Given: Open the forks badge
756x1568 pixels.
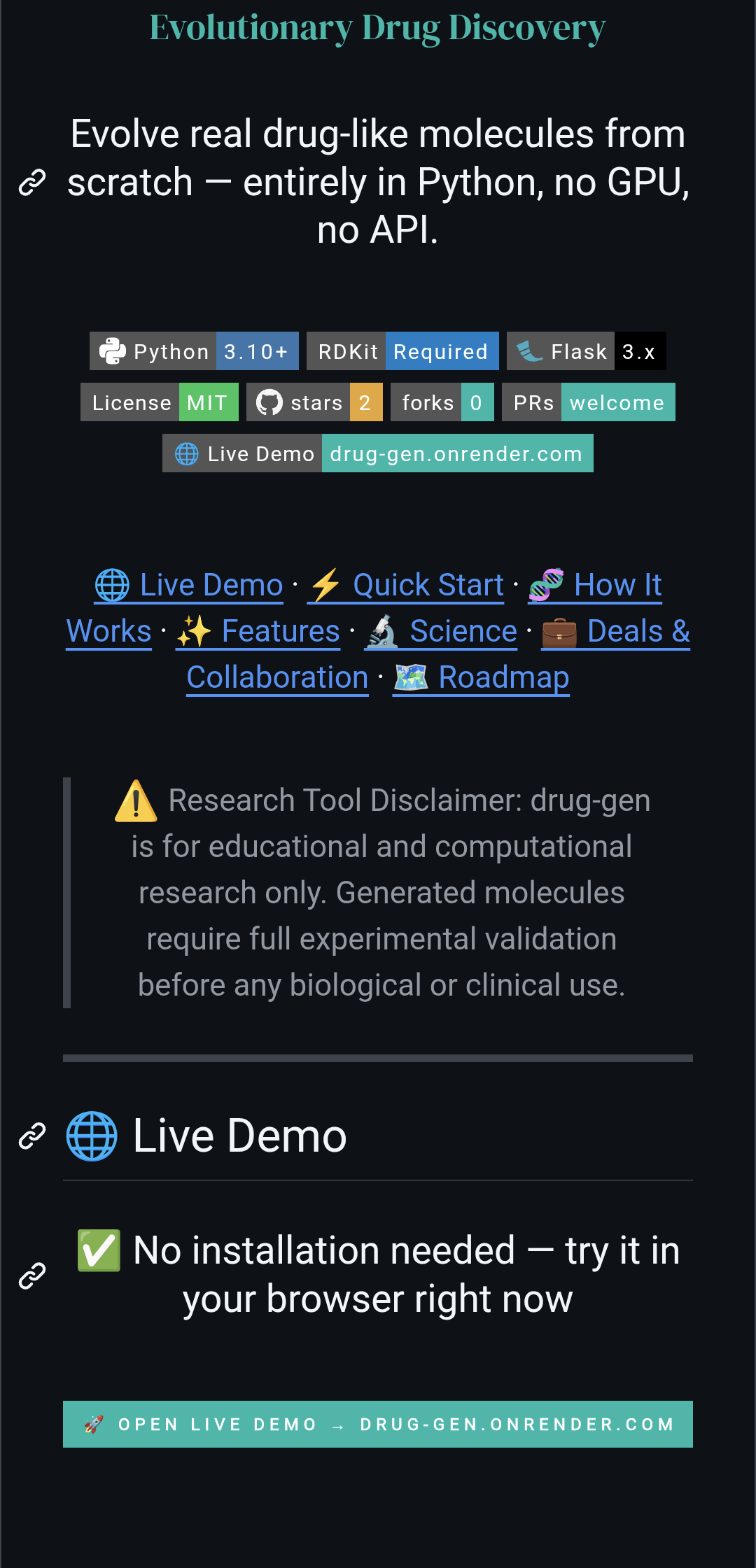Looking at the screenshot, I should [x=442, y=402].
